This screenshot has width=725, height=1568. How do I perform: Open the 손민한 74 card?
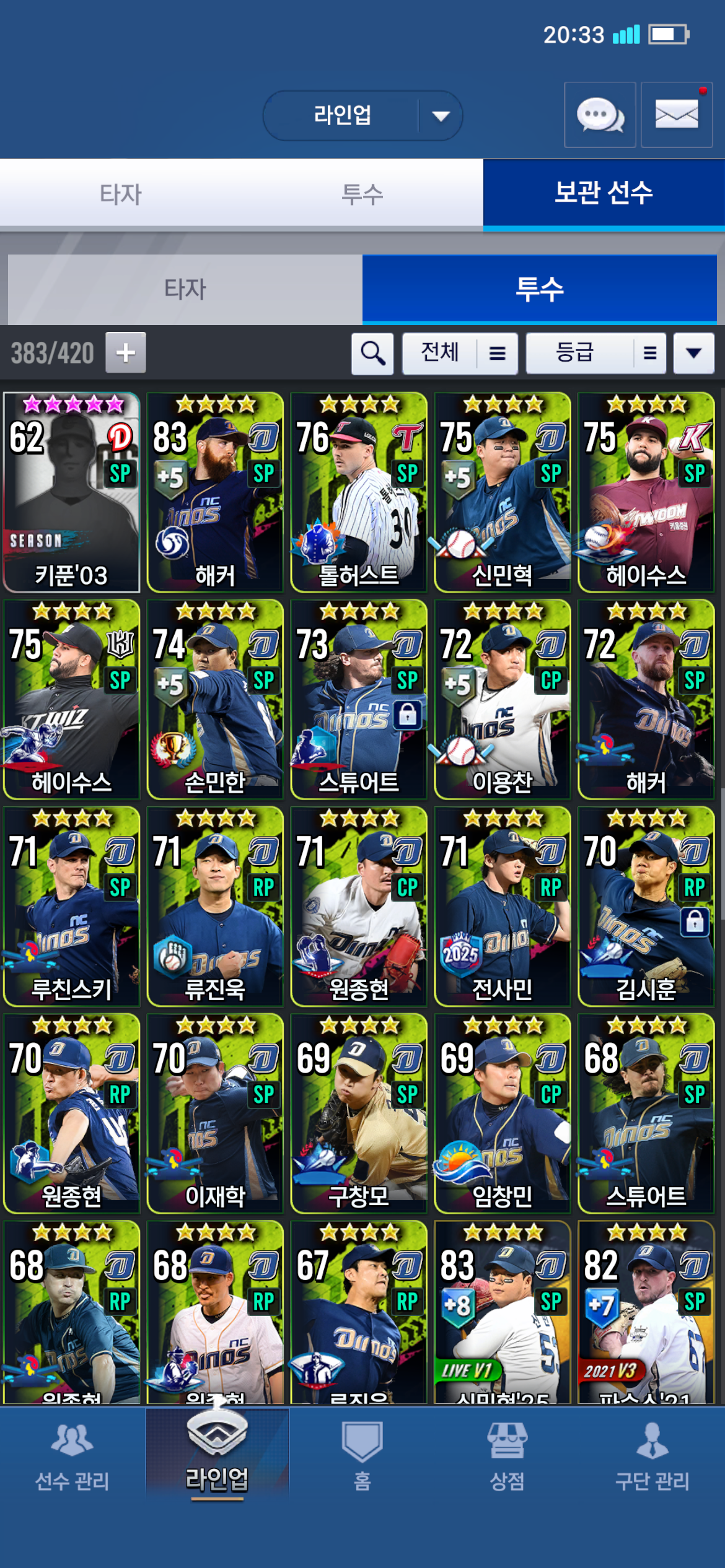[x=215, y=699]
